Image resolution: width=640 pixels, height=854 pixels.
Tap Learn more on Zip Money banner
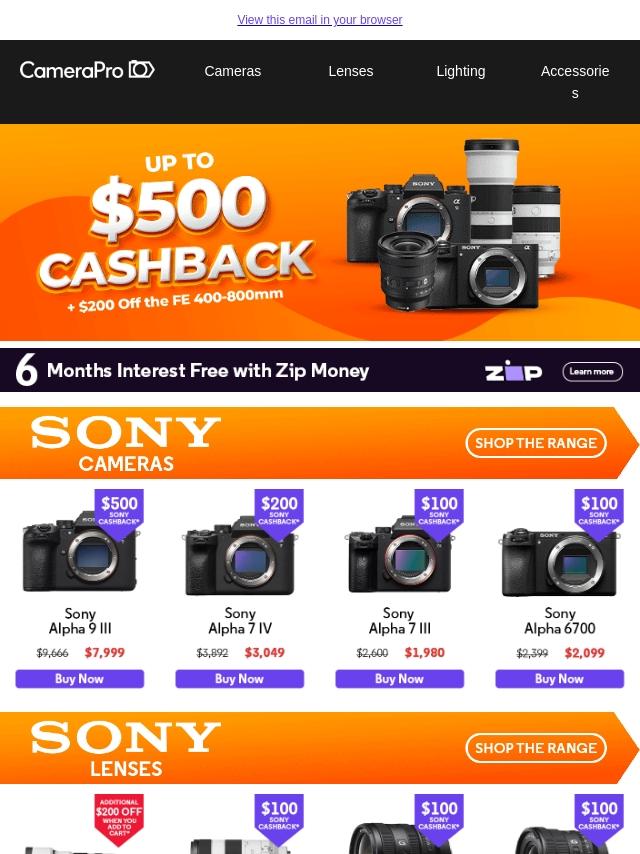[x=592, y=371]
